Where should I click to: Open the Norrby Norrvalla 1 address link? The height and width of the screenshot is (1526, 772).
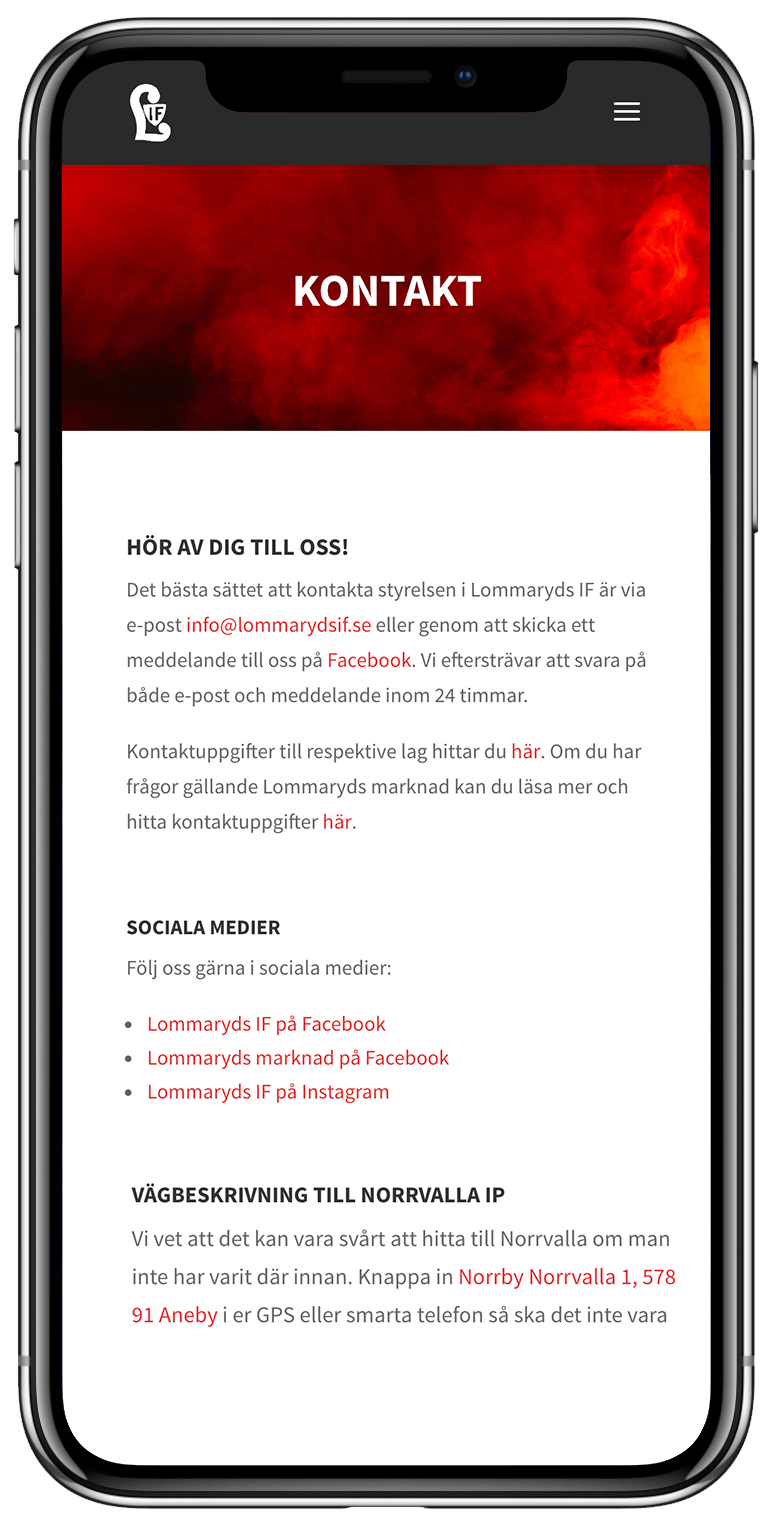click(566, 1278)
